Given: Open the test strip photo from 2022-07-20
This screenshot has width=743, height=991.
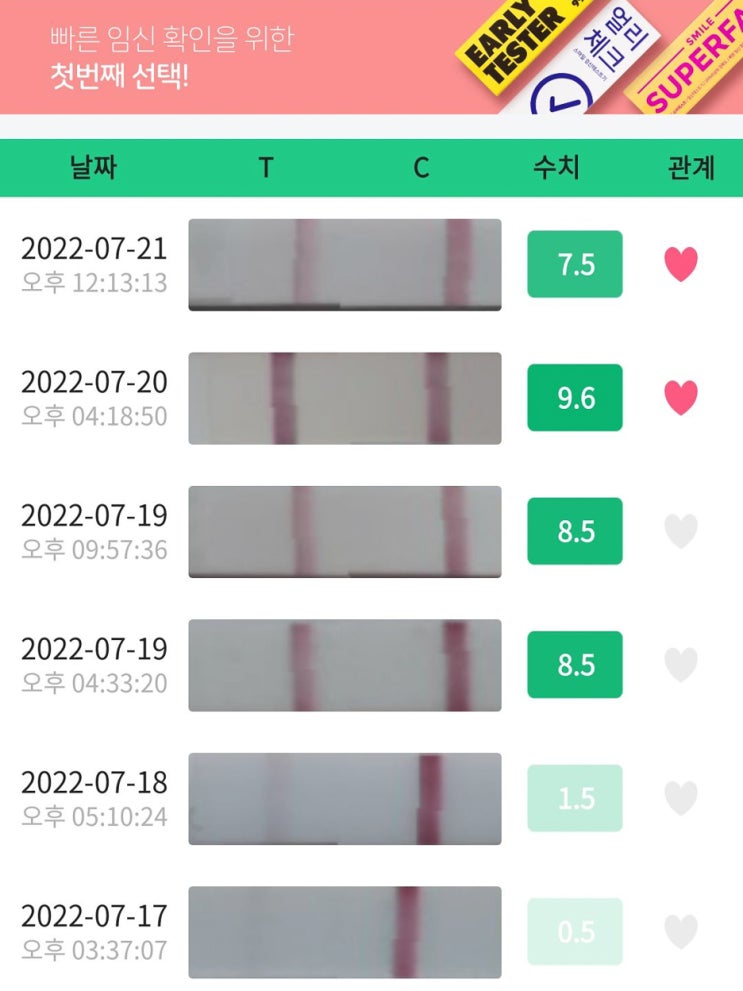Looking at the screenshot, I should tap(345, 398).
